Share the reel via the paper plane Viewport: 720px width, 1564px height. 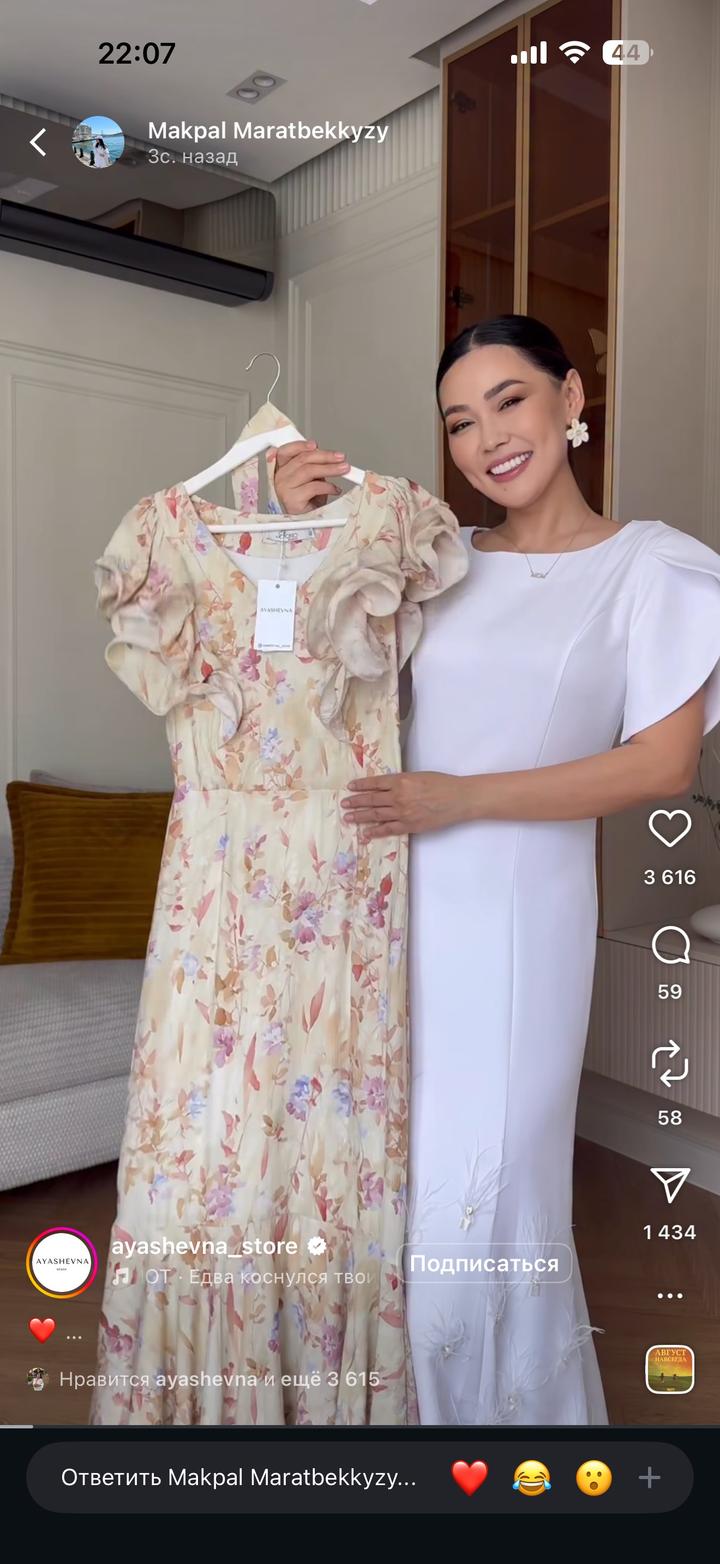pyautogui.click(x=669, y=1185)
